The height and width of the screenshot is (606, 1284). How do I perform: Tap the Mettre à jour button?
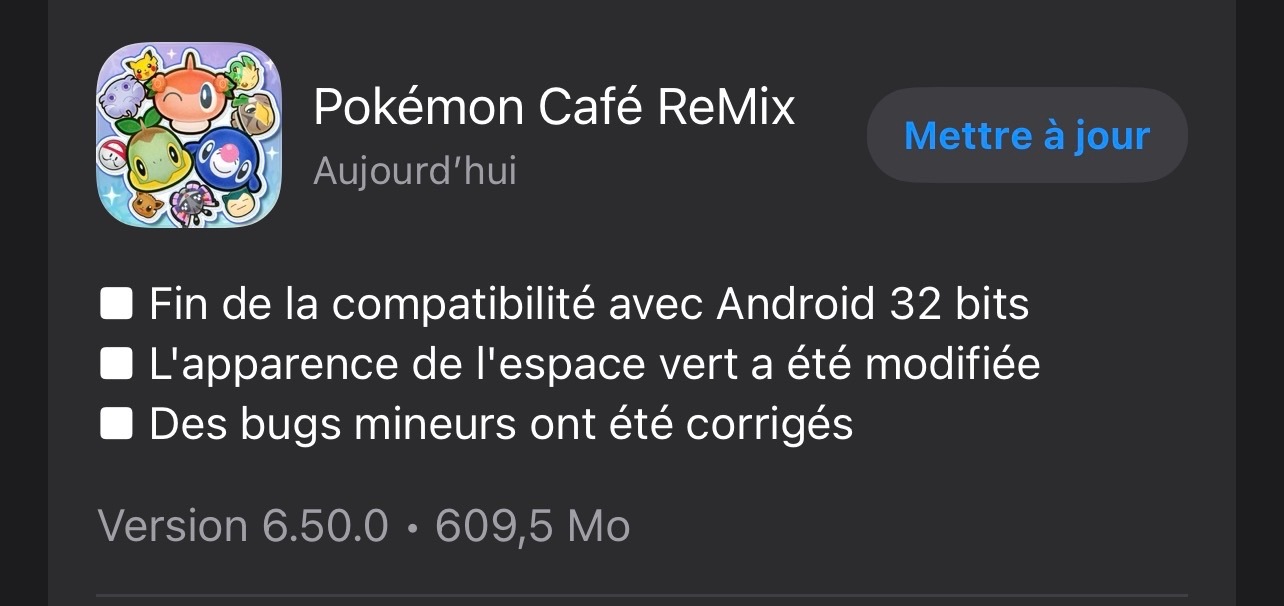pyautogui.click(x=1027, y=135)
